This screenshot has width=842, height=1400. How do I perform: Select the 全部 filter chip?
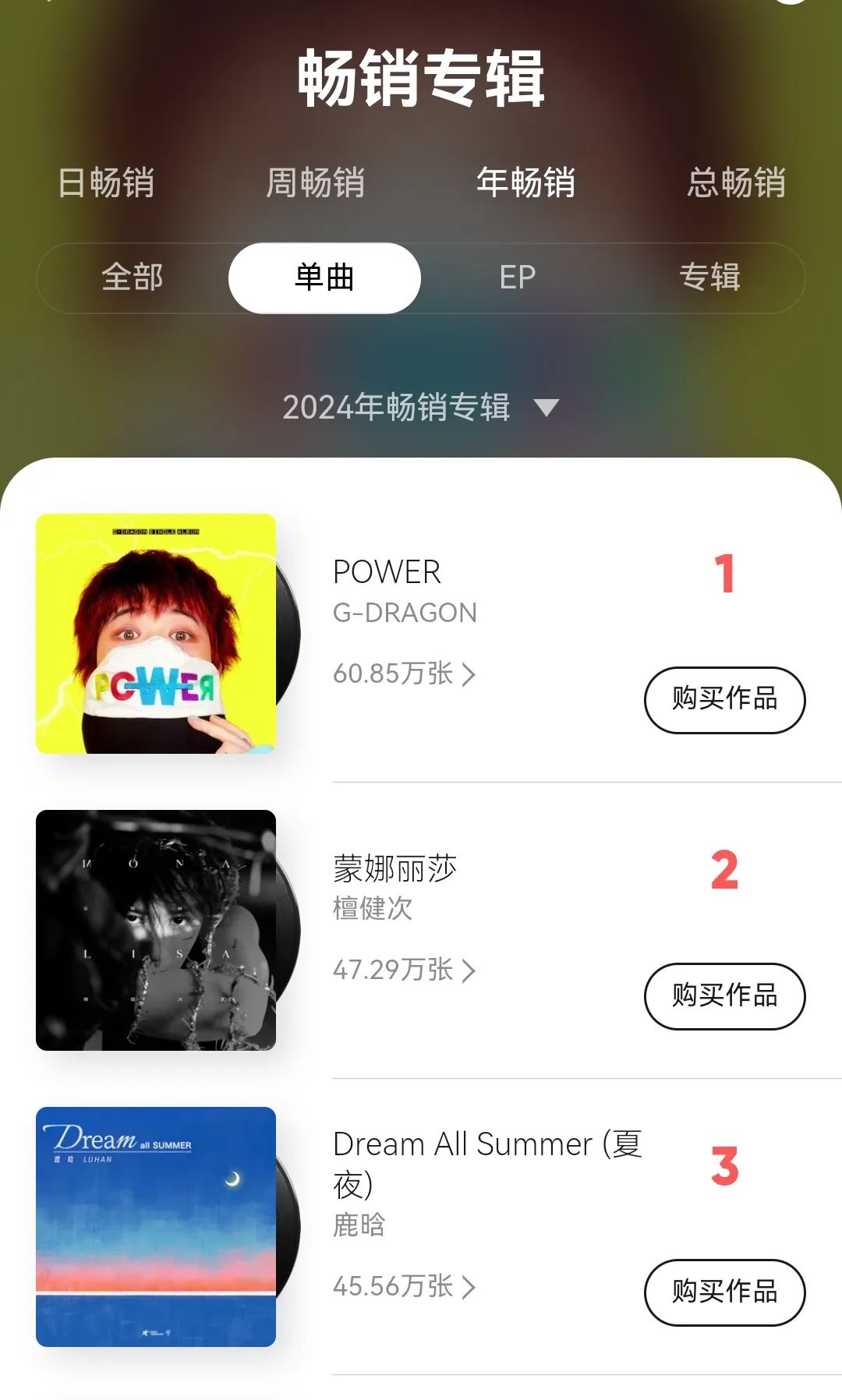pyautogui.click(x=133, y=278)
